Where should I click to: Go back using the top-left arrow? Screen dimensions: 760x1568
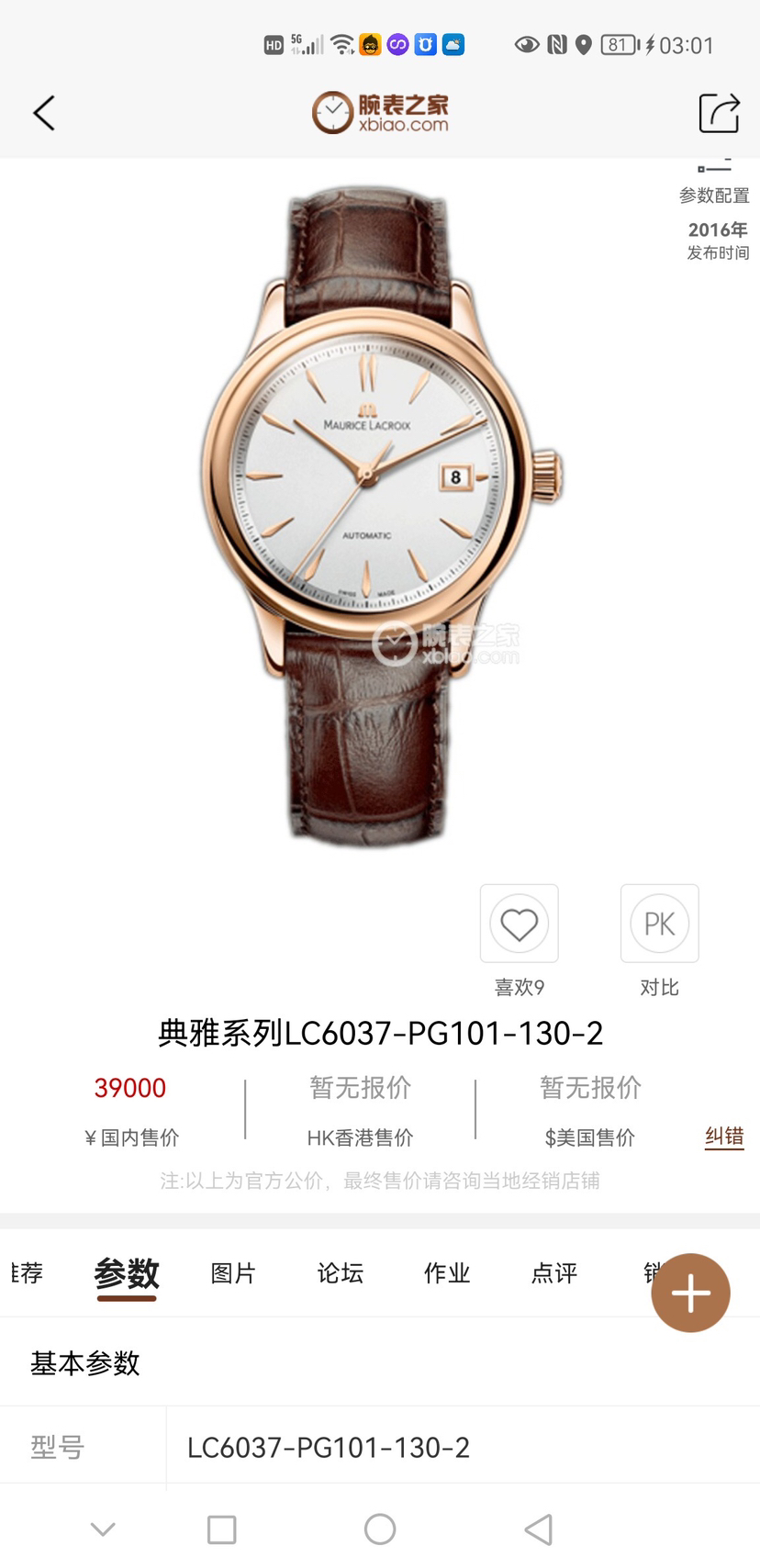click(x=44, y=113)
